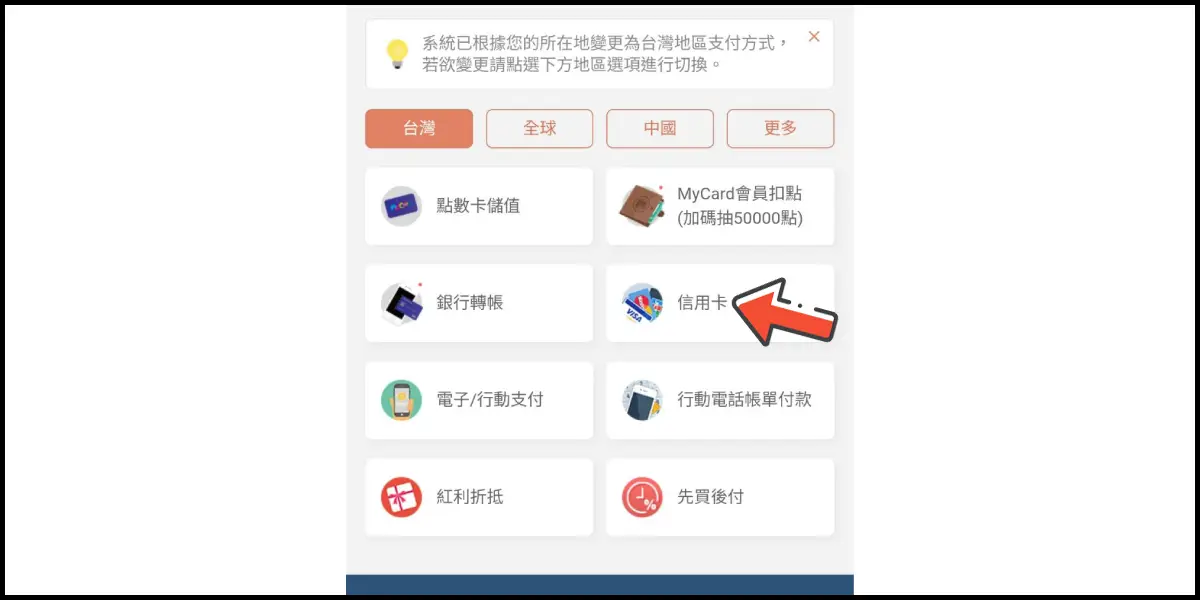This screenshot has height=600, width=1200.
Task: Switch to the 全球 region tab
Action: point(540,129)
